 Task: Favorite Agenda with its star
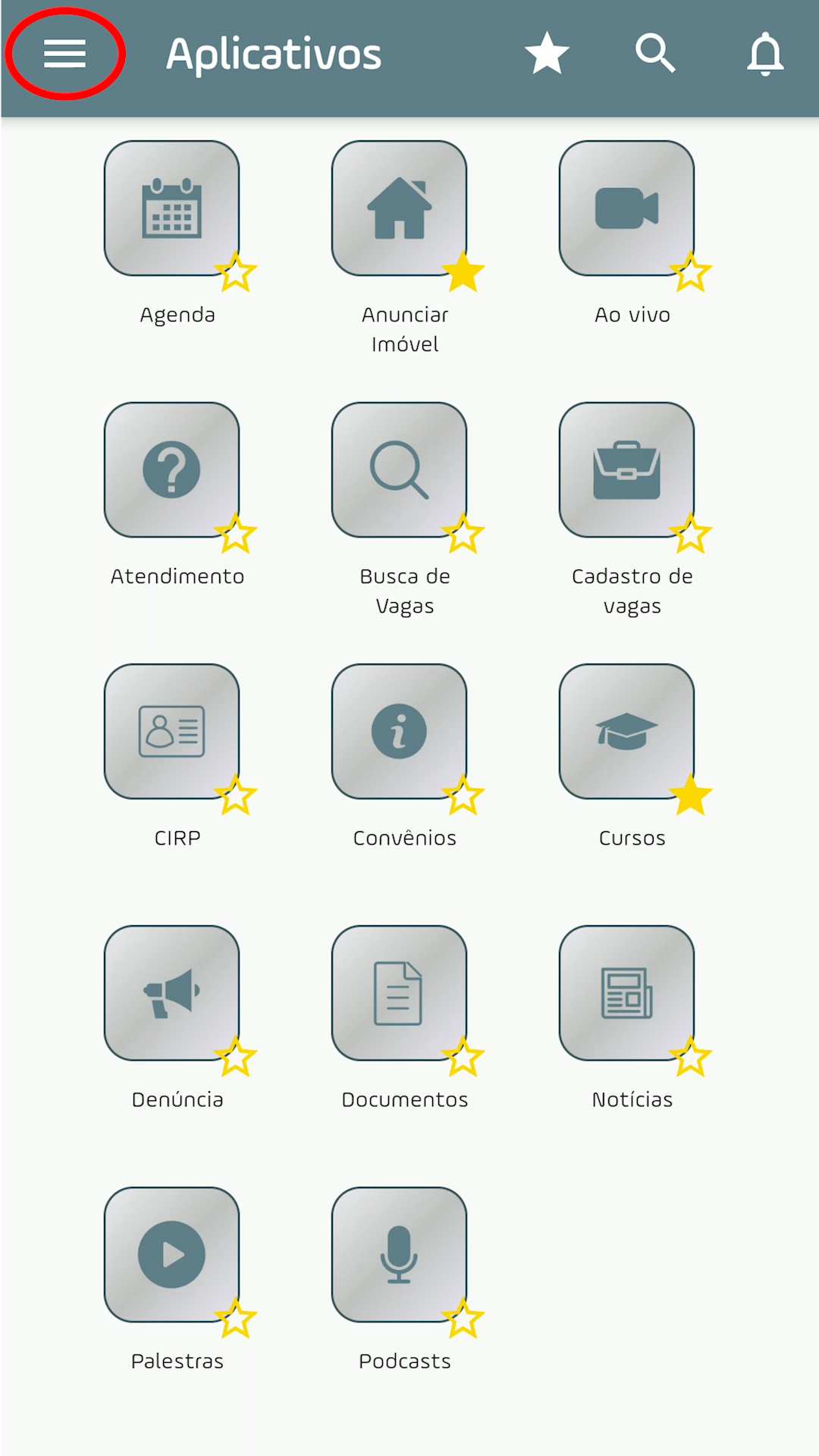click(x=236, y=273)
